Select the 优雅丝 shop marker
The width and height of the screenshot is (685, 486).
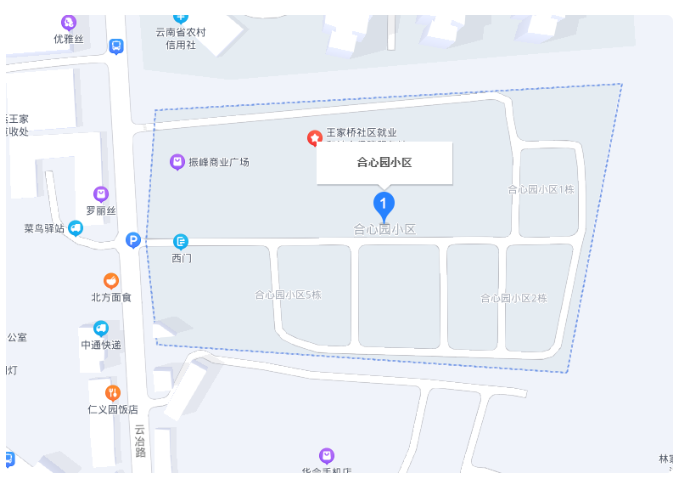coord(69,22)
